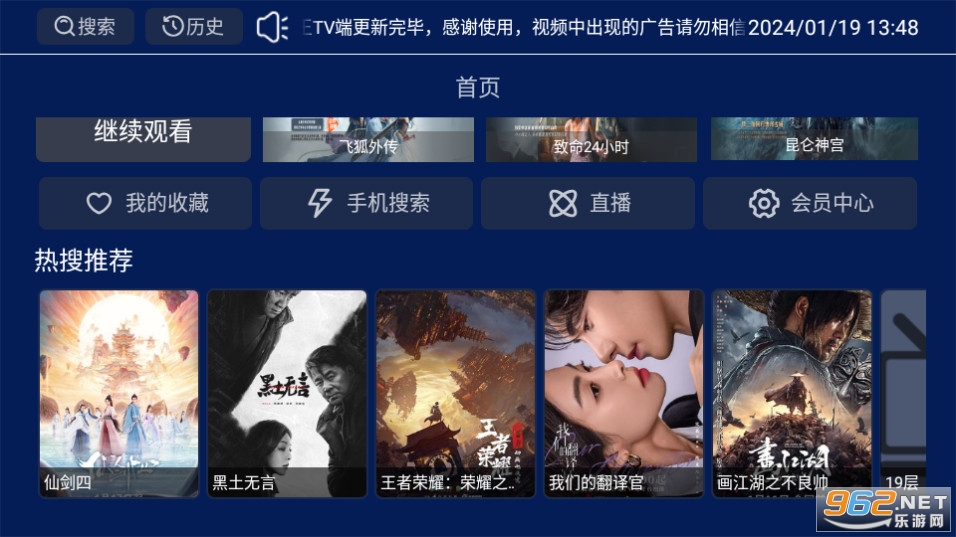Open the 黑土无言 poster card
Image resolution: width=956 pixels, height=537 pixels.
pos(287,393)
